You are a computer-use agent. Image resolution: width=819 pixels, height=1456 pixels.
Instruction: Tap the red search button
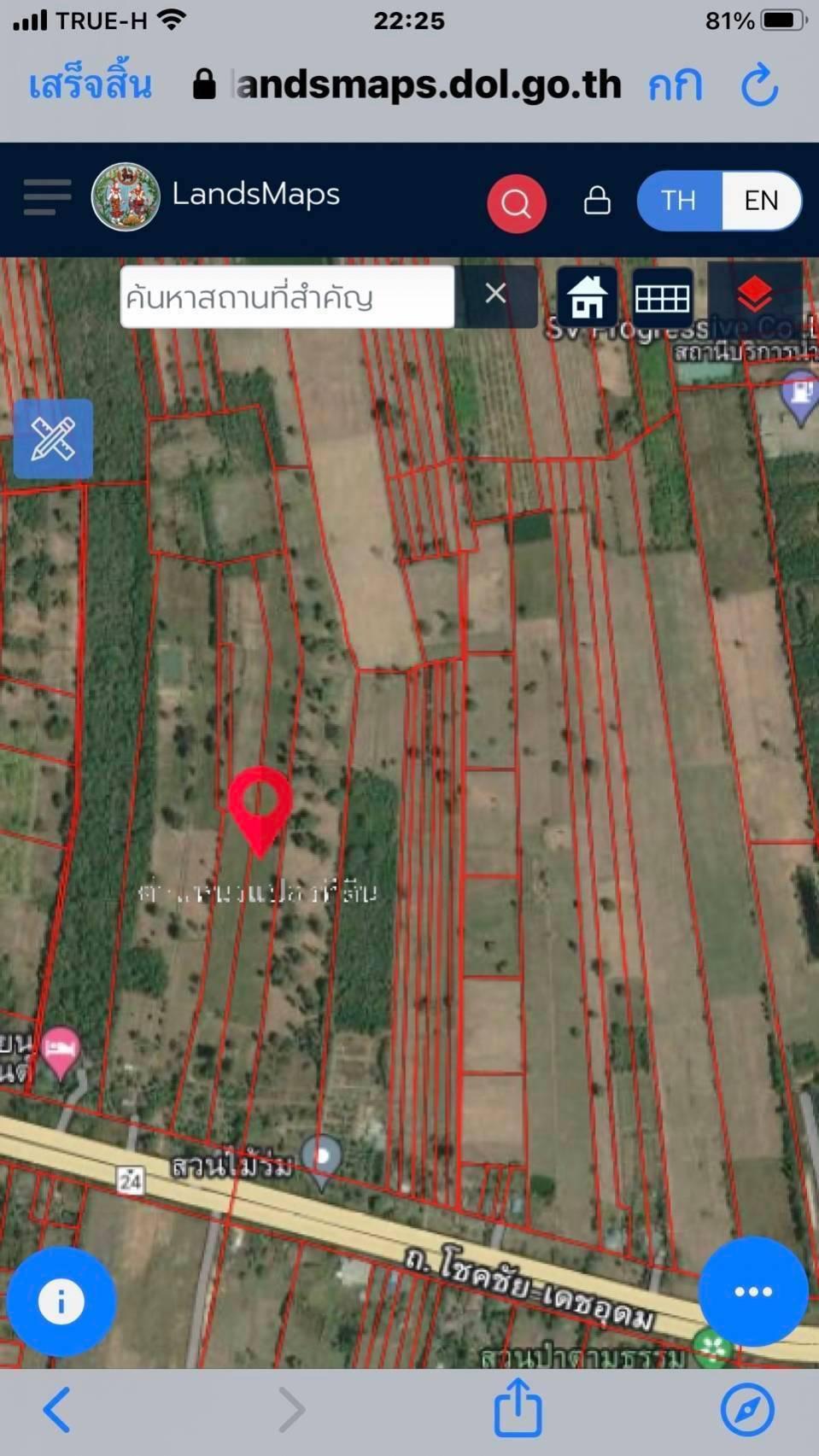pos(517,203)
